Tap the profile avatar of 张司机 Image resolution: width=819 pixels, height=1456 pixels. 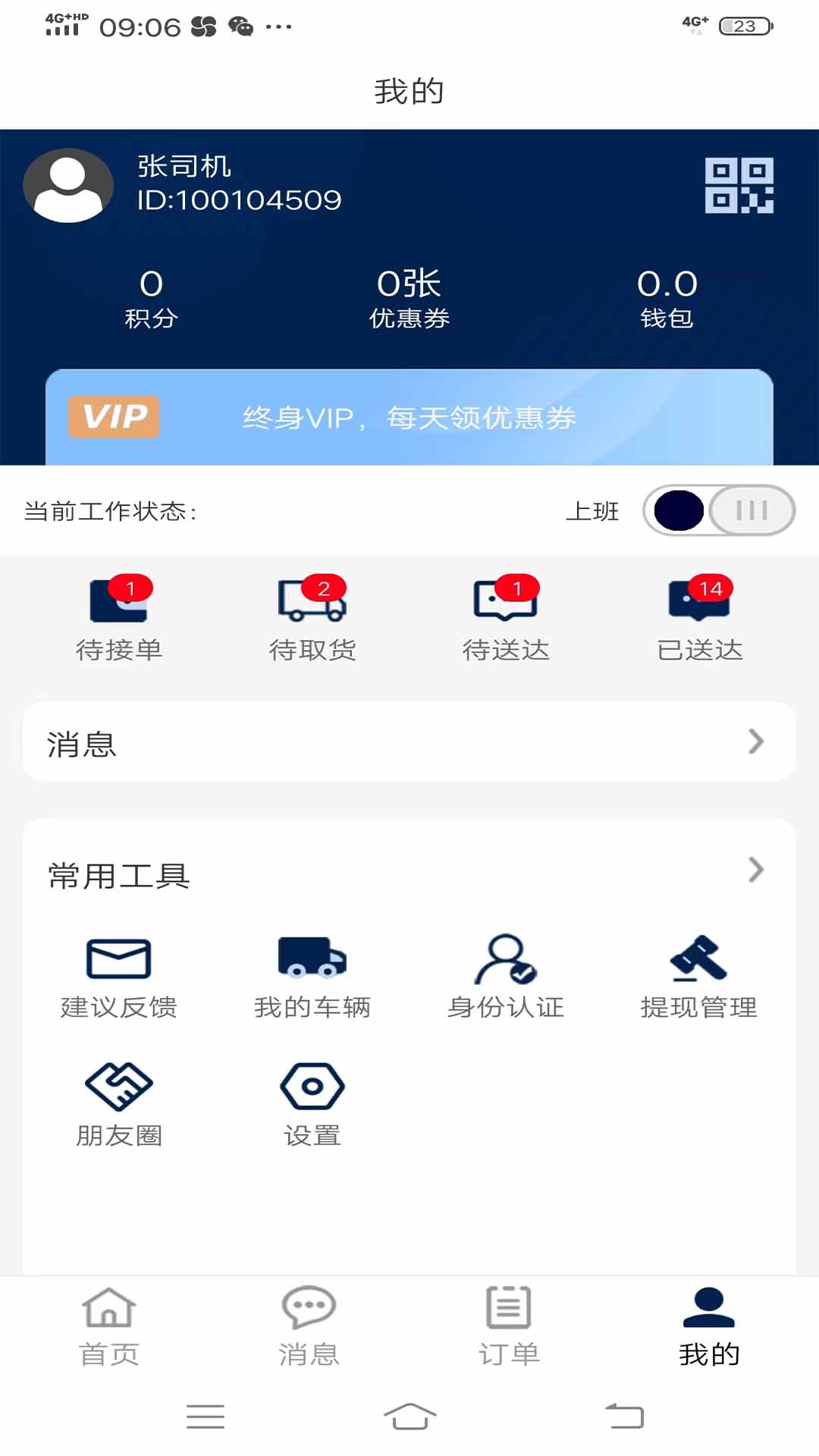pos(68,185)
